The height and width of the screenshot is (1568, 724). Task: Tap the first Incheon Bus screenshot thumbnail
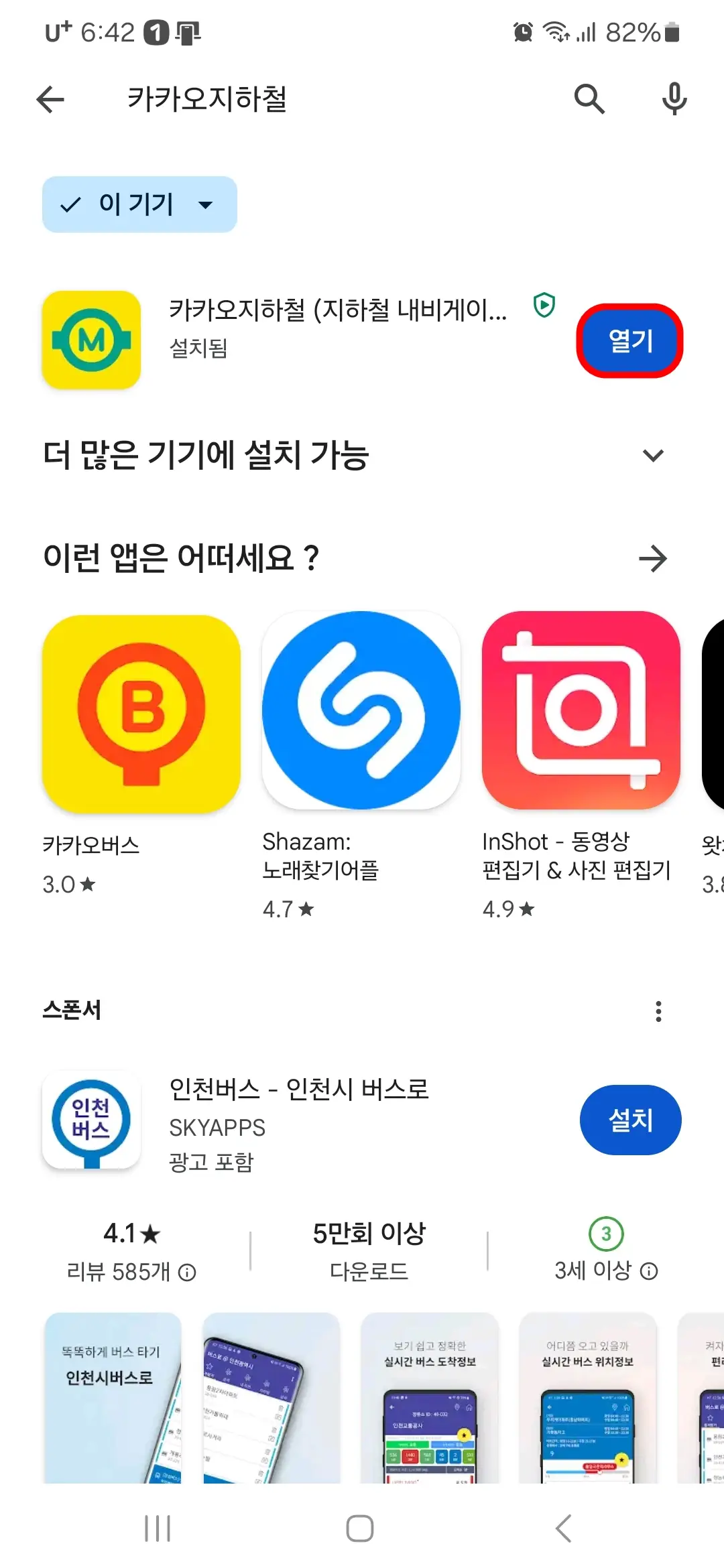pos(113,1407)
